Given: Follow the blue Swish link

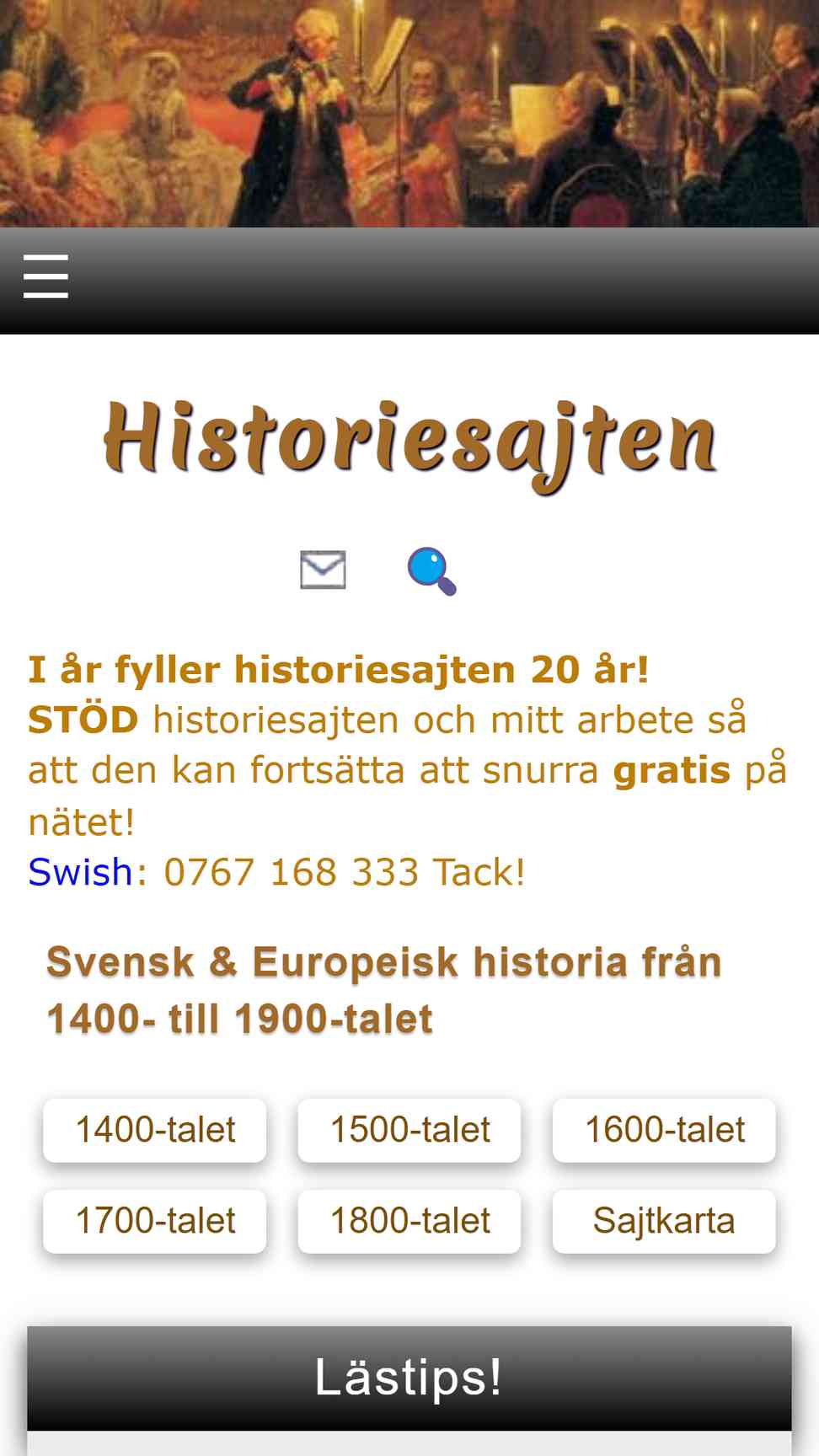Looking at the screenshot, I should [x=80, y=871].
